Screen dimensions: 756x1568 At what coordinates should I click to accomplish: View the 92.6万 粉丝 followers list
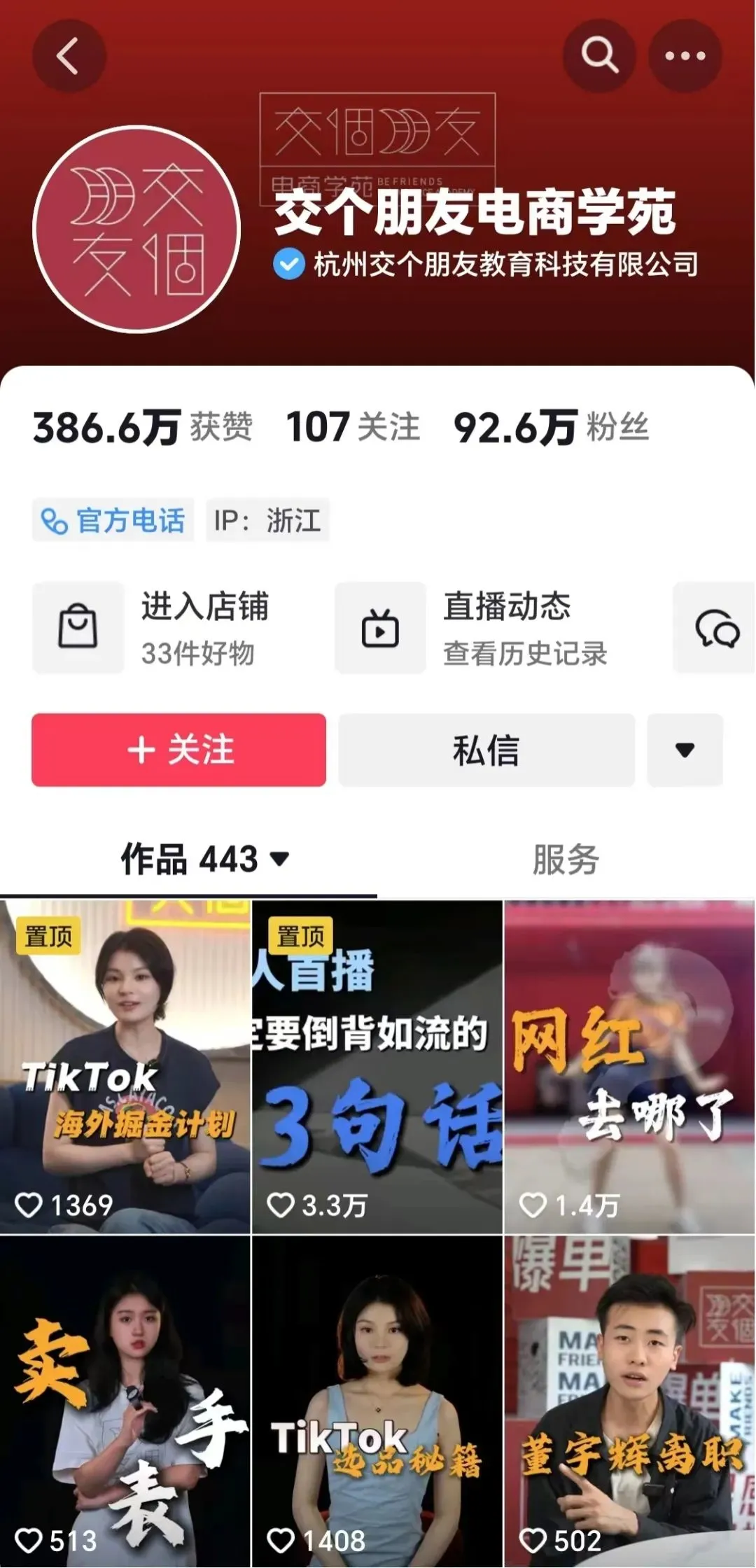click(552, 427)
